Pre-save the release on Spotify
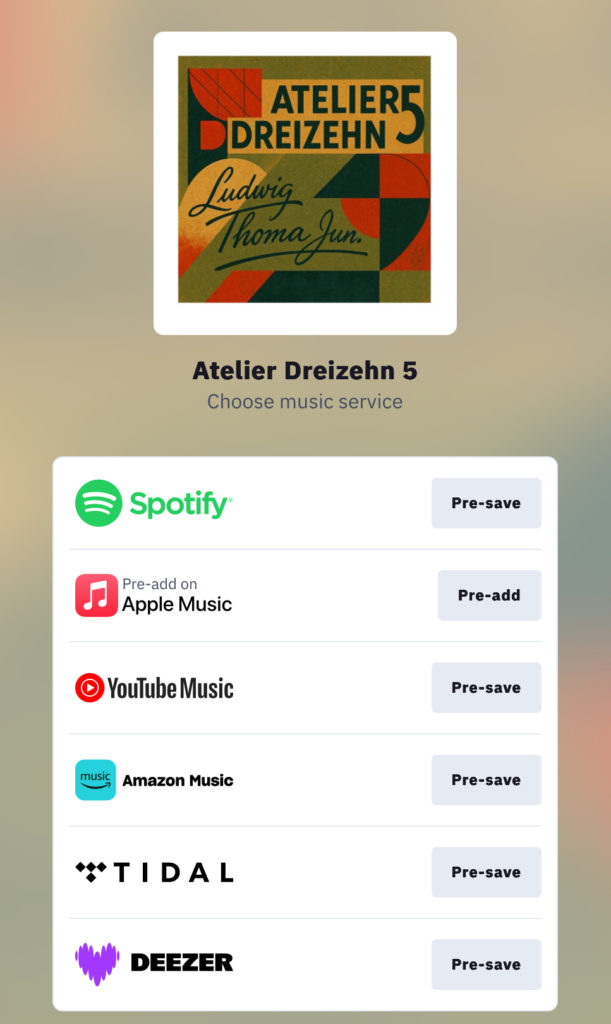The height and width of the screenshot is (1024, 611). 486,503
